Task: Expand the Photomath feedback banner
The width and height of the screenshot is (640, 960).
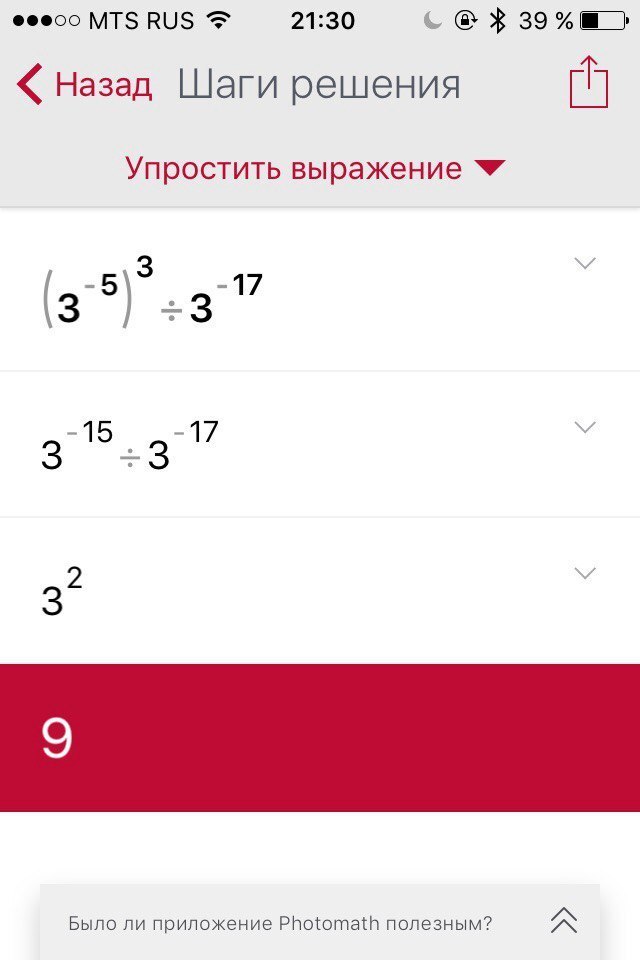Action: [564, 921]
